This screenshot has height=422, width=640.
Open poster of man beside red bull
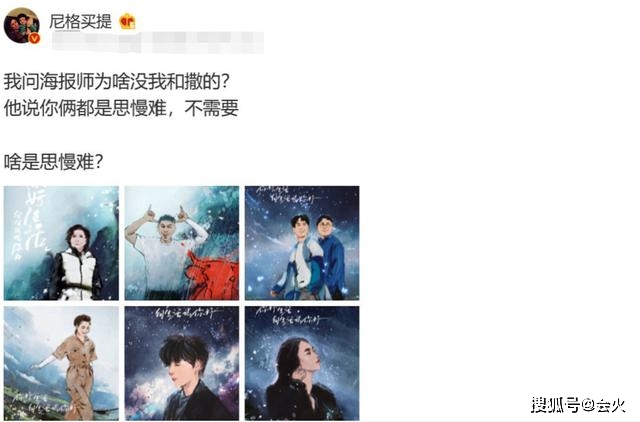[x=182, y=243]
